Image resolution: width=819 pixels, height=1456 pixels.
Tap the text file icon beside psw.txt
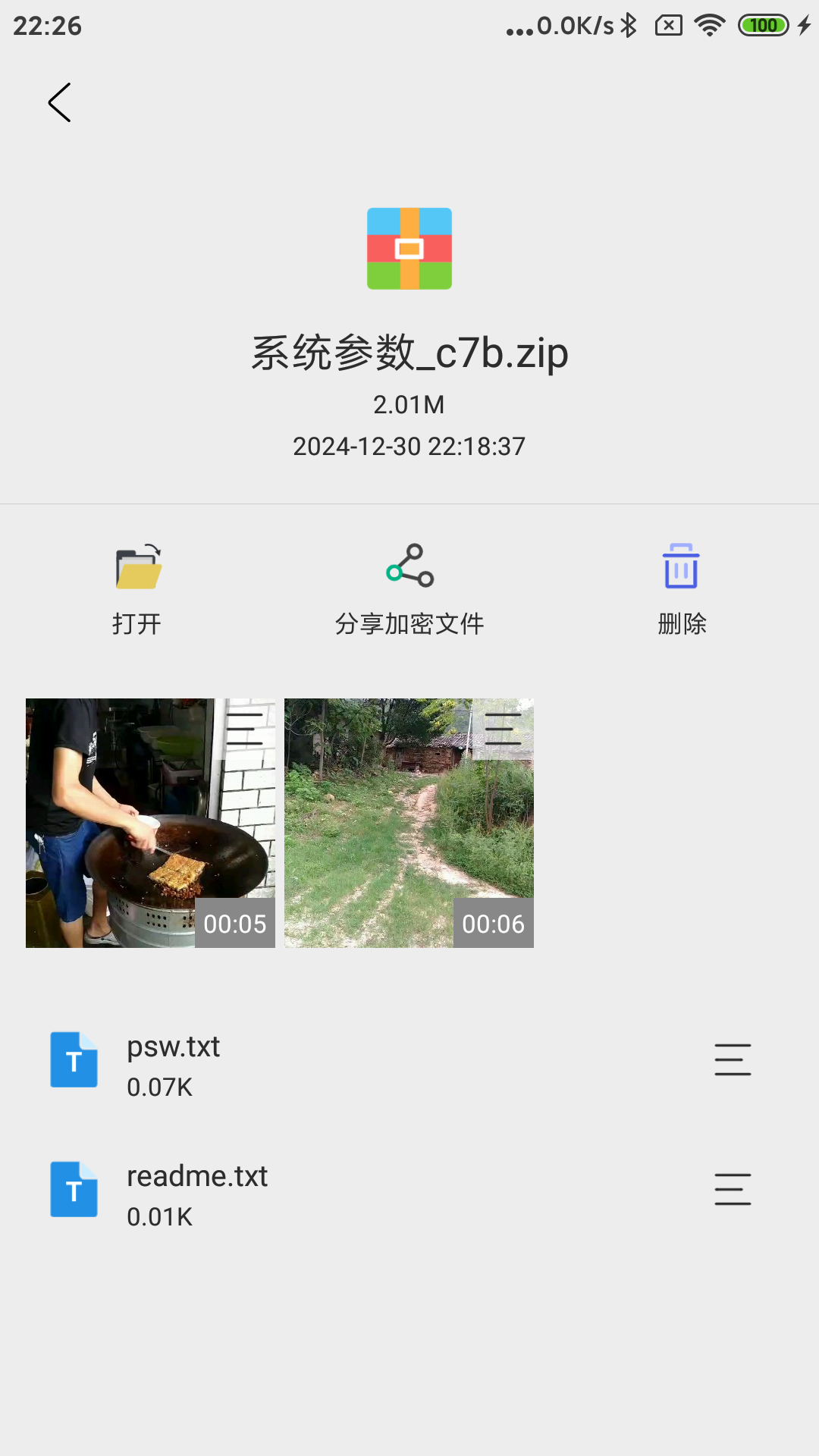click(x=74, y=1059)
